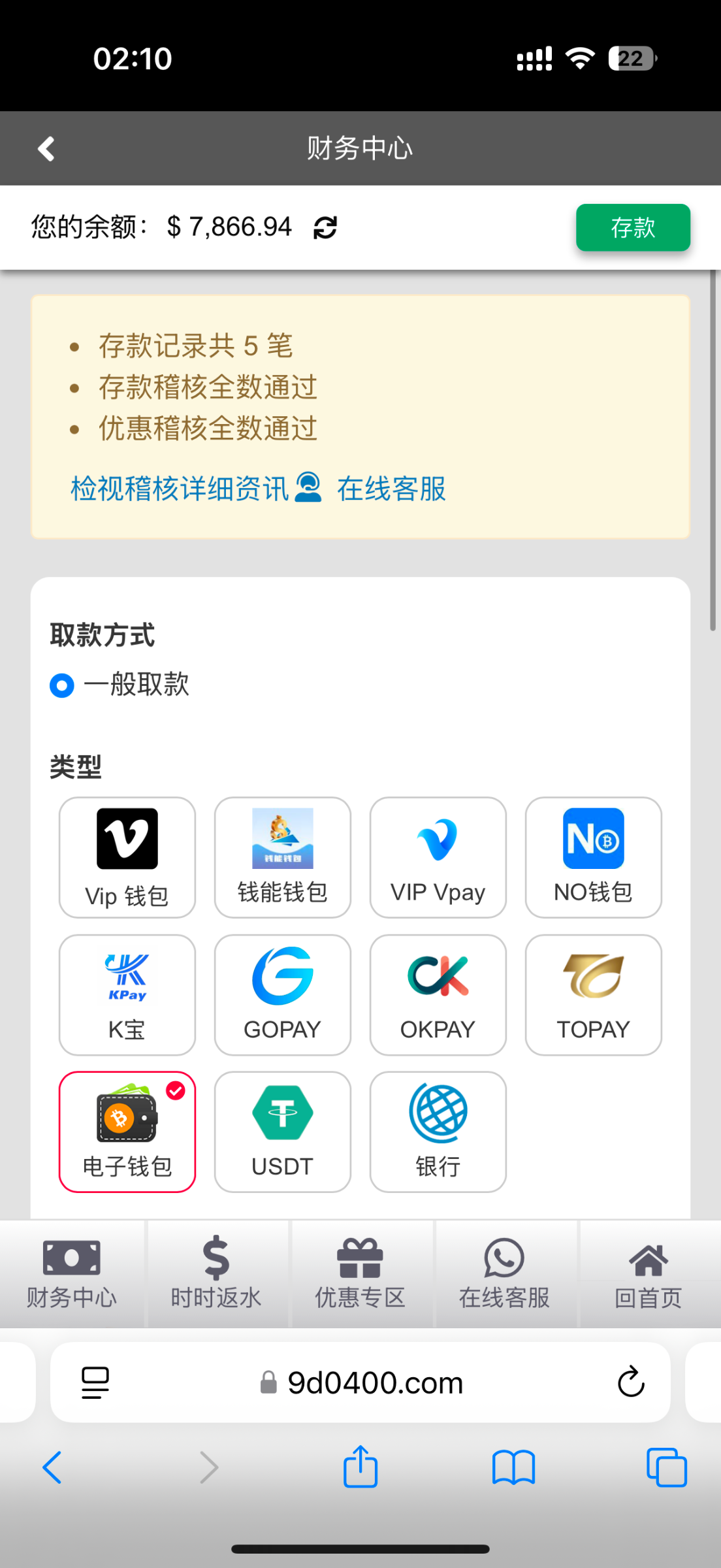Open the 在线客服 link in notice box
721x1568 pixels.
[x=391, y=489]
